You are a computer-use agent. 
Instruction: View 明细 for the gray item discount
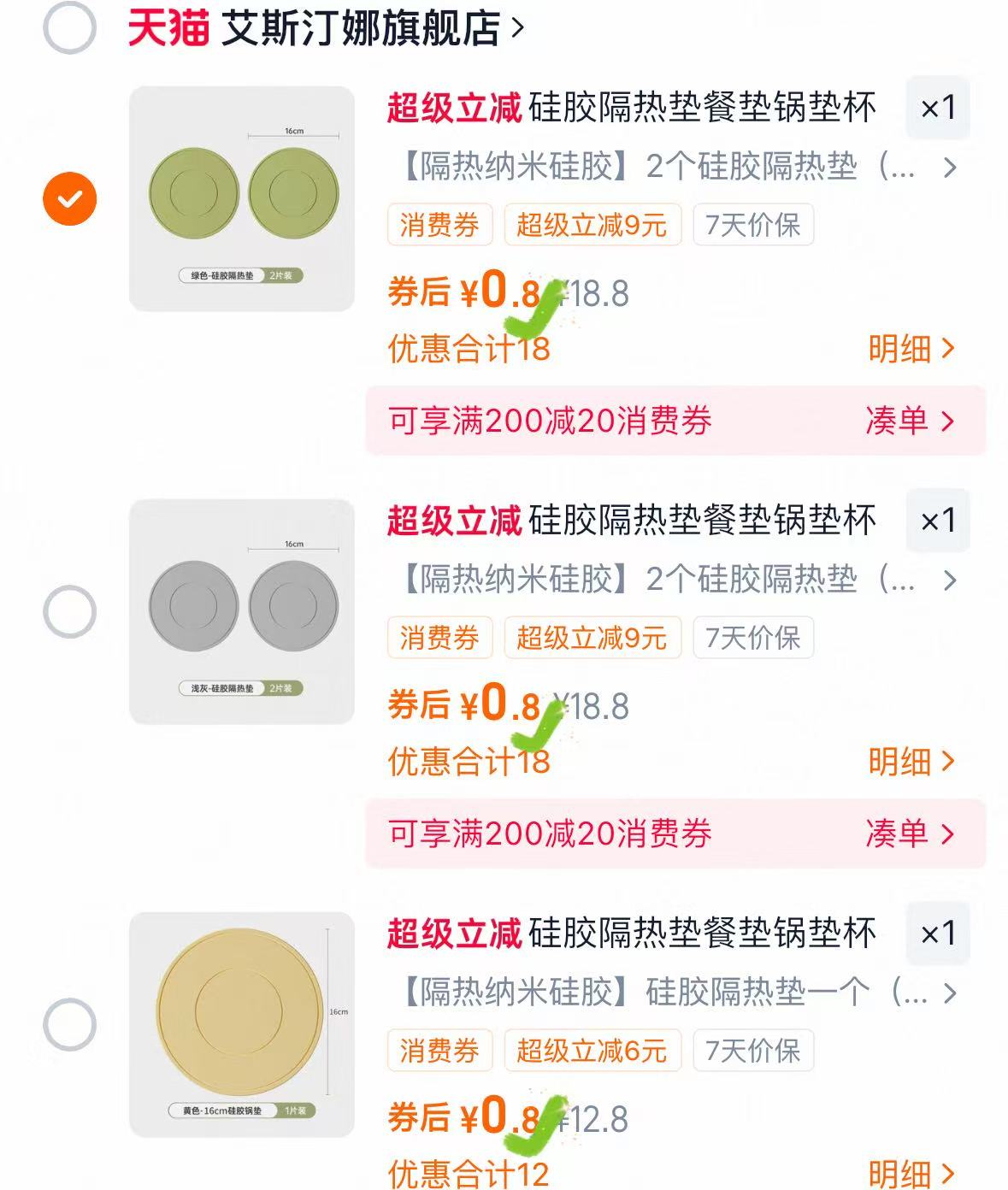pyautogui.click(x=911, y=762)
